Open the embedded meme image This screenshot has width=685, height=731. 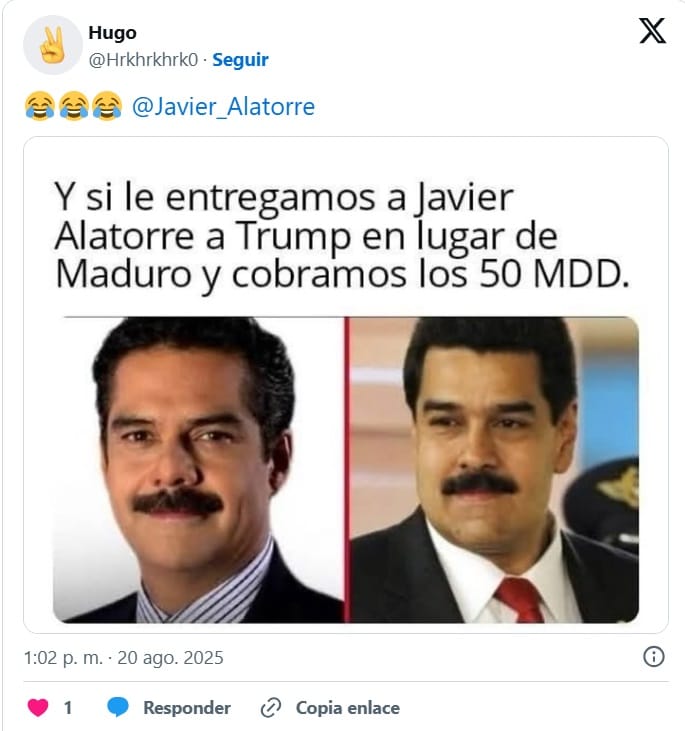pyautogui.click(x=346, y=385)
